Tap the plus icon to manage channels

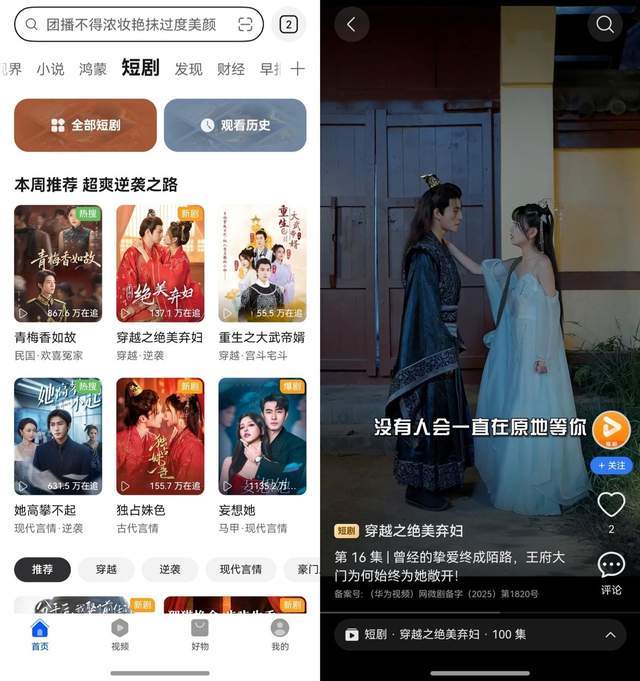[x=297, y=69]
